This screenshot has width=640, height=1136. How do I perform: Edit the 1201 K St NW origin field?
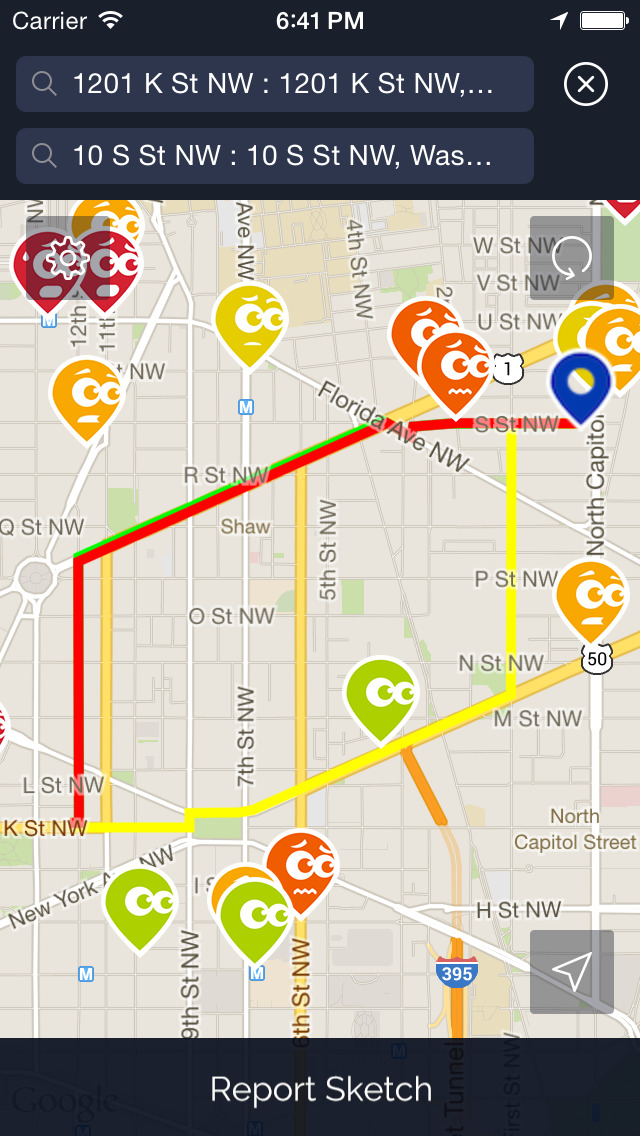coord(275,84)
